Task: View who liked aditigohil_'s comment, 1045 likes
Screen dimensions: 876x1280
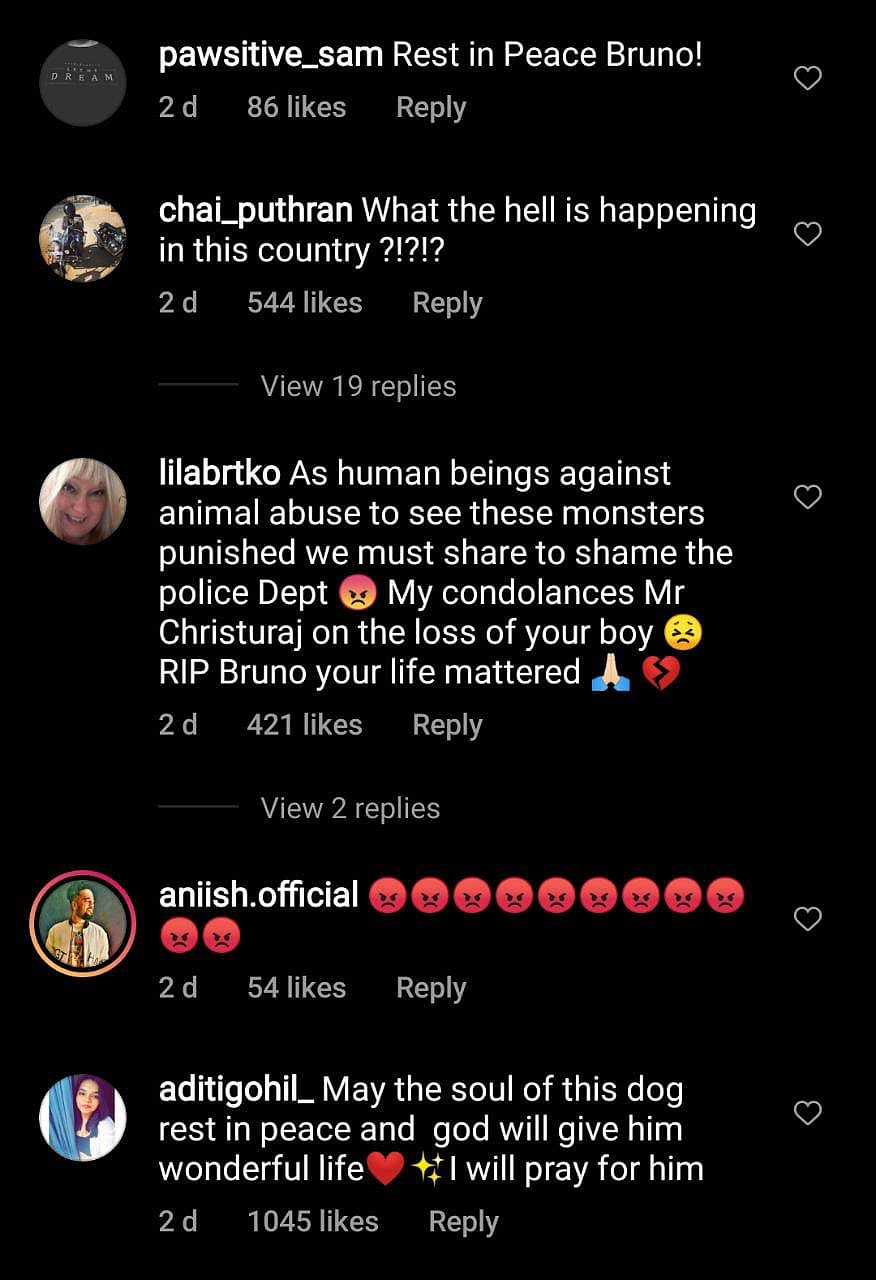Action: point(312,1222)
